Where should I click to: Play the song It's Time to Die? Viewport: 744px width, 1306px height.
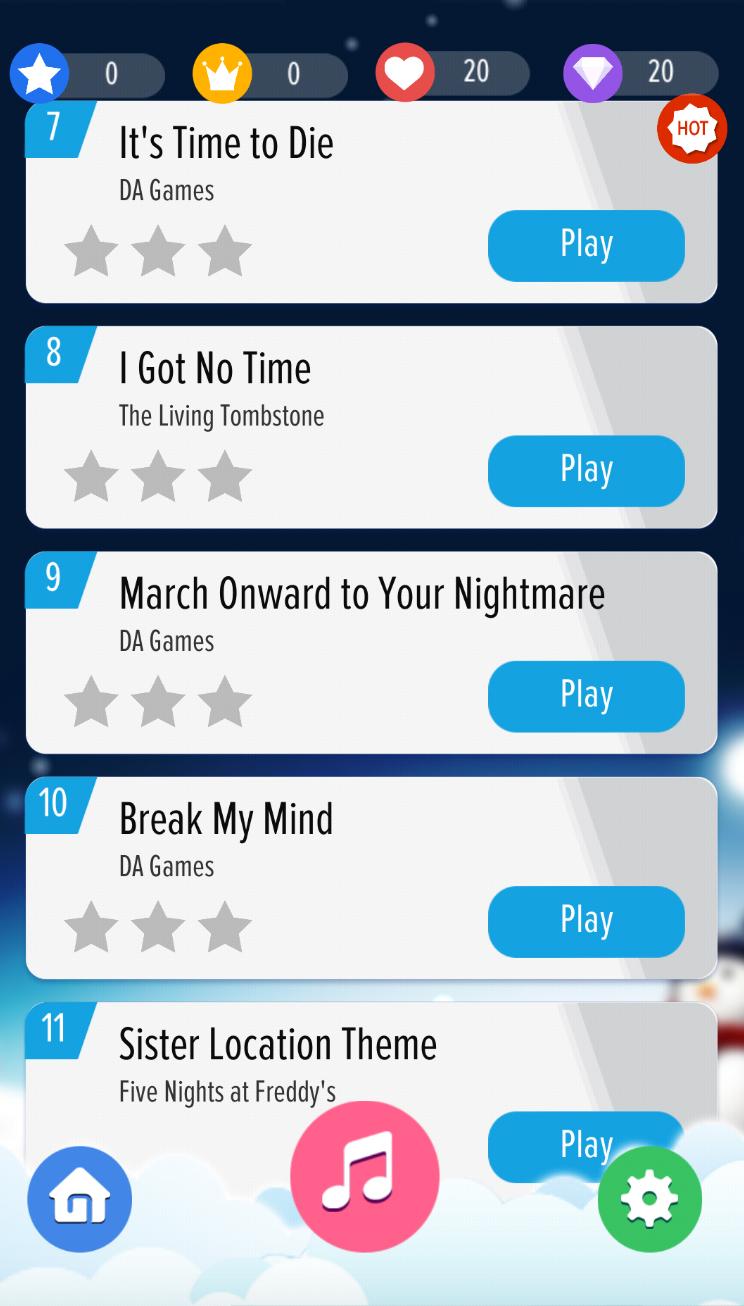point(586,245)
